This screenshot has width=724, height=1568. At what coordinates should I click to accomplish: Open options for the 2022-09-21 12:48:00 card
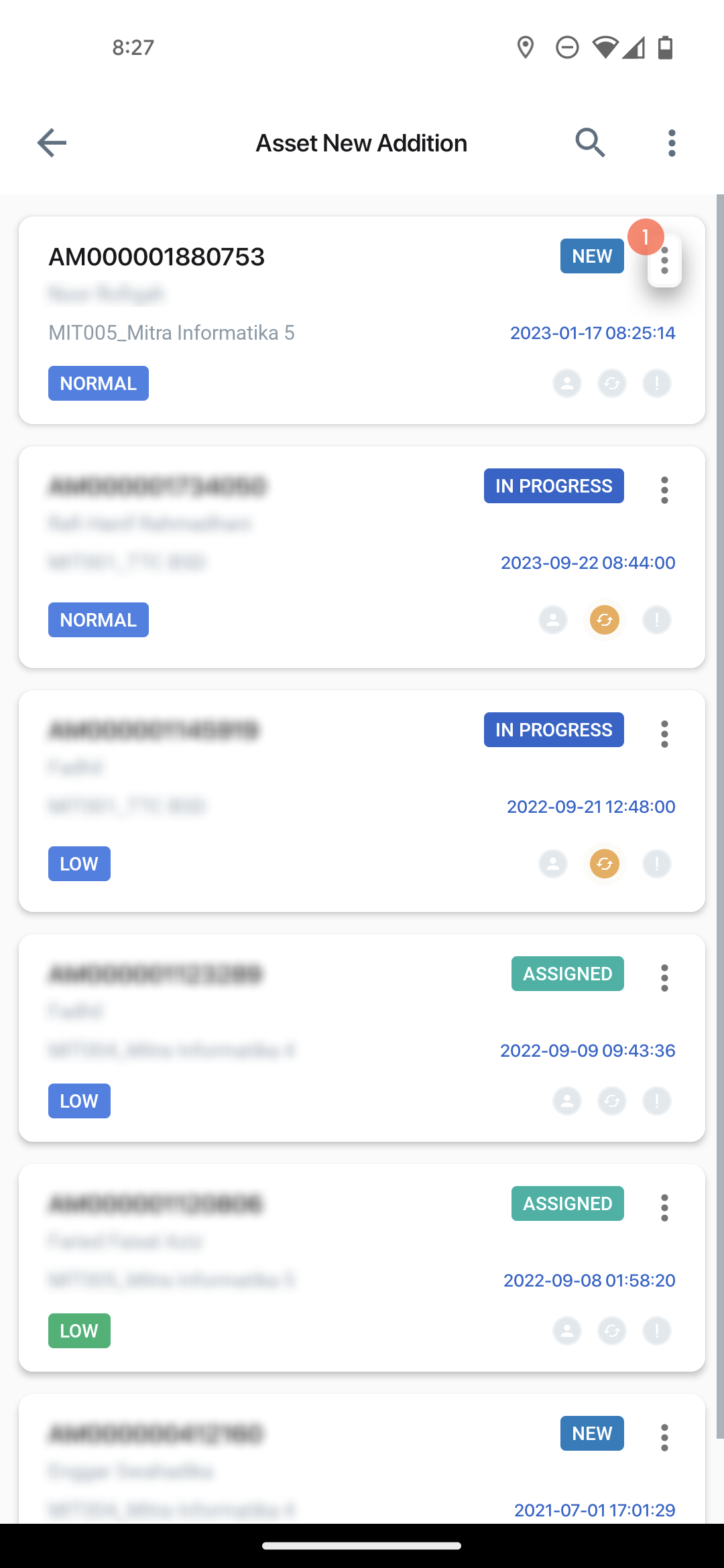pos(664,734)
